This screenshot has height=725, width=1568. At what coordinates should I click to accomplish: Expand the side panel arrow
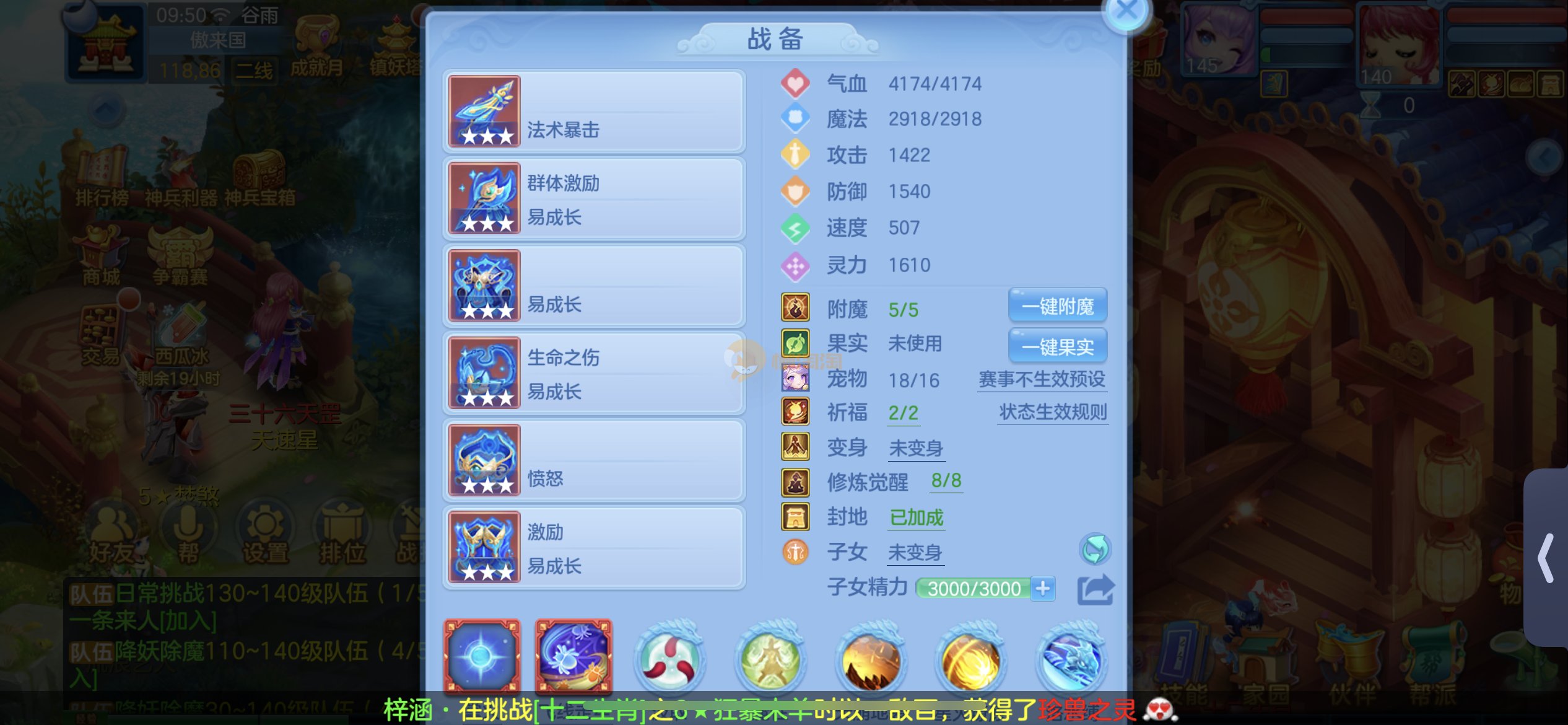click(1546, 558)
